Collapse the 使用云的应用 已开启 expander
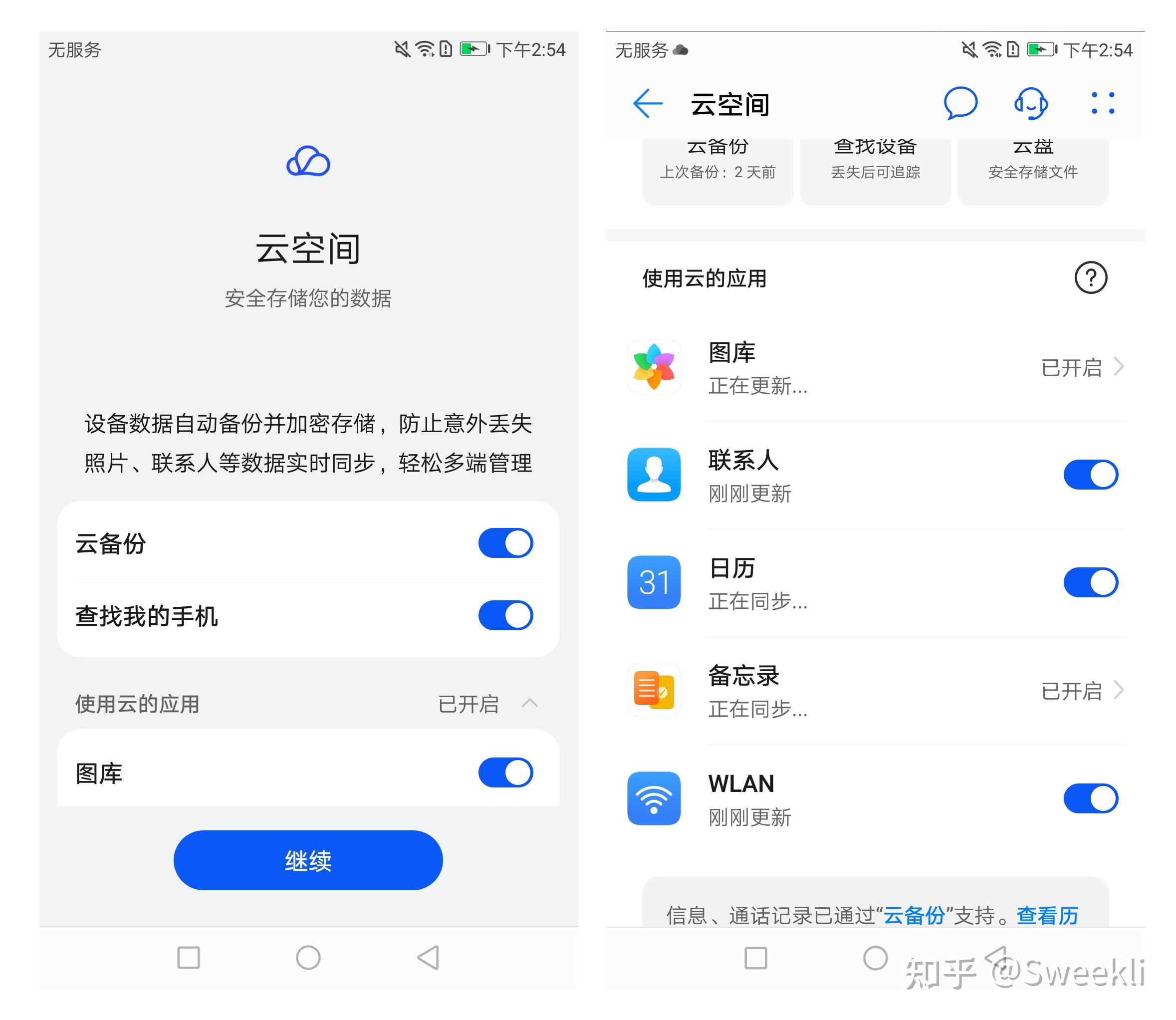This screenshot has height=1020, width=1176. [x=529, y=704]
